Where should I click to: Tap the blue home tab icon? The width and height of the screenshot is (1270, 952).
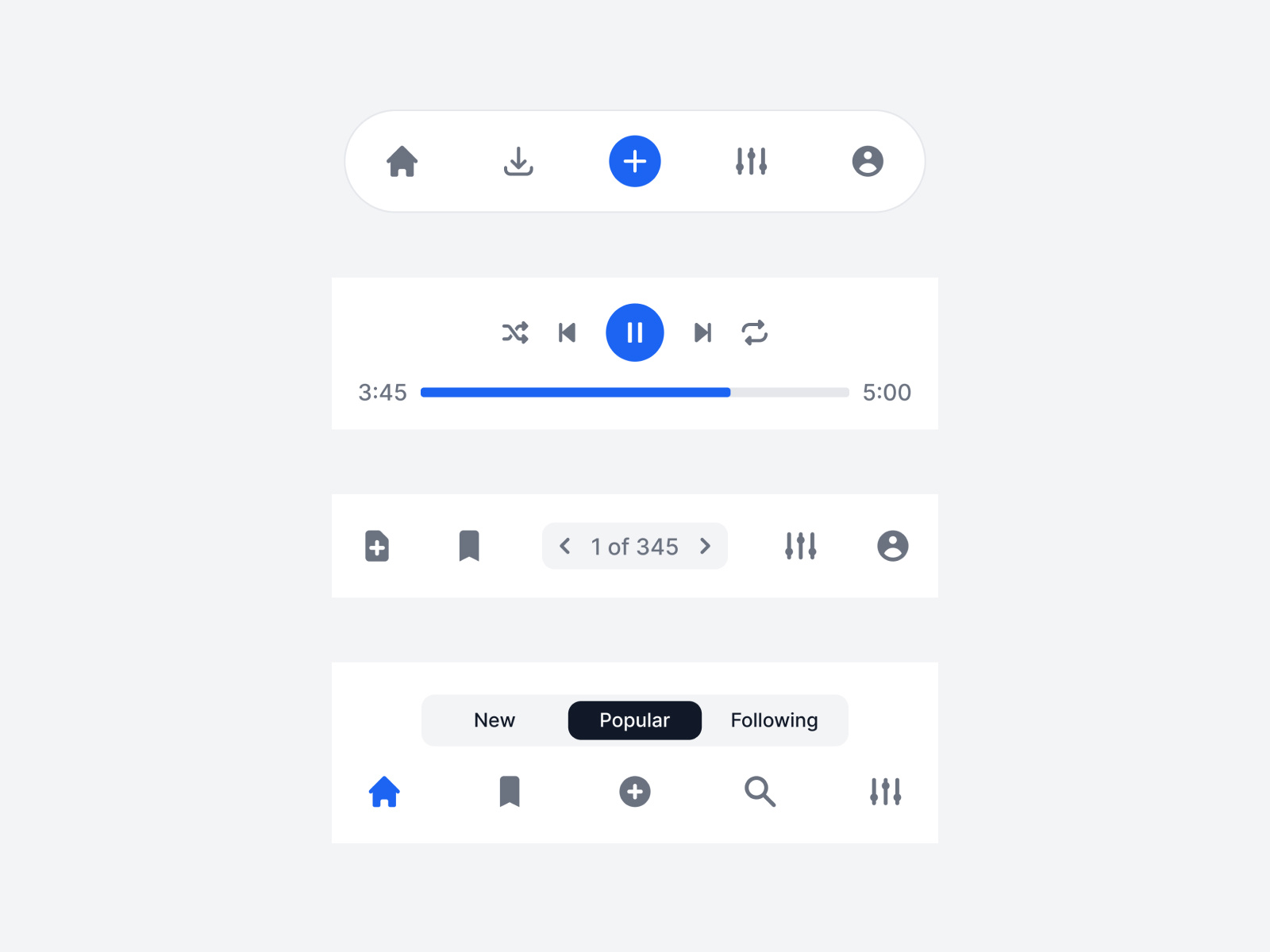(384, 792)
